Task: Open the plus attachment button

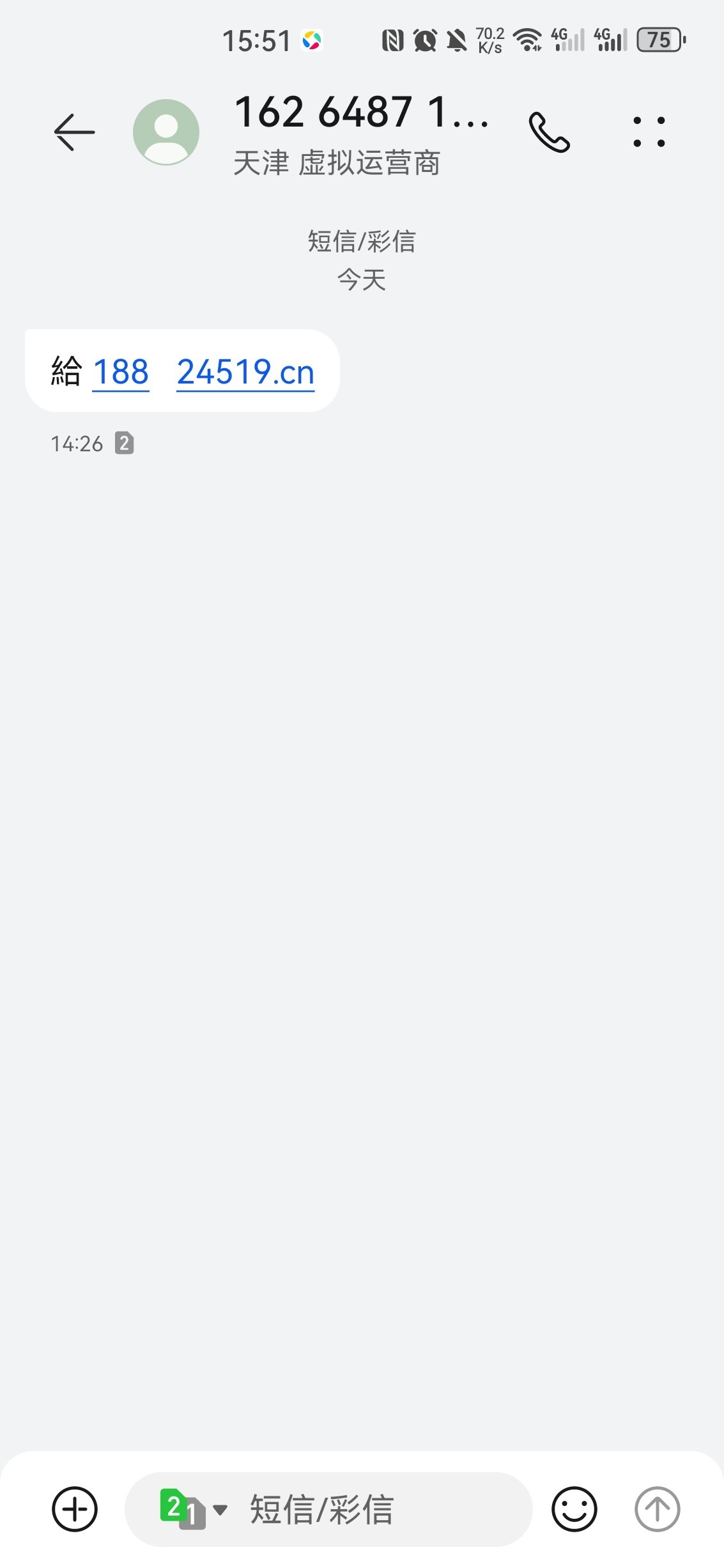Action: [75, 1509]
